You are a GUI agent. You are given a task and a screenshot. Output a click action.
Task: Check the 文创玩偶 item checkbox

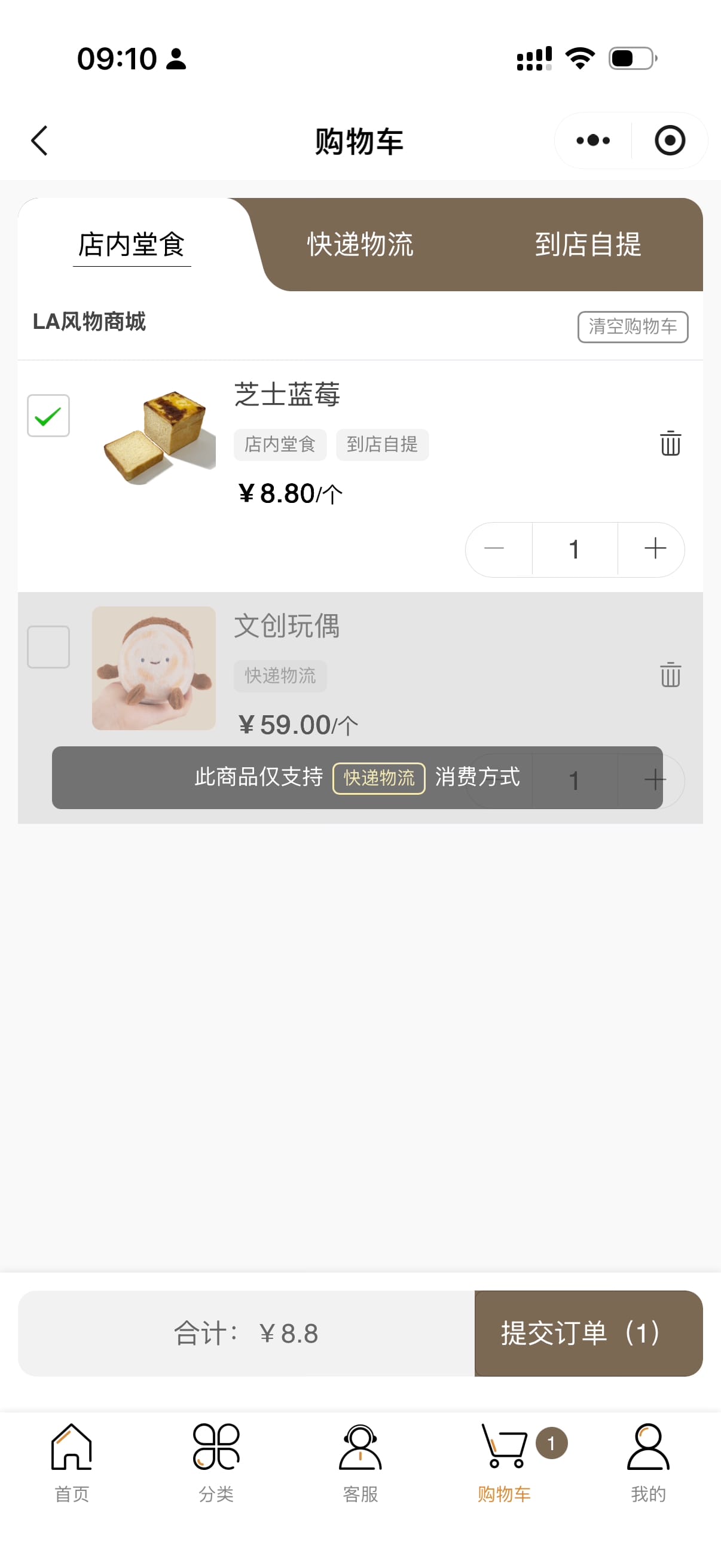(x=48, y=646)
